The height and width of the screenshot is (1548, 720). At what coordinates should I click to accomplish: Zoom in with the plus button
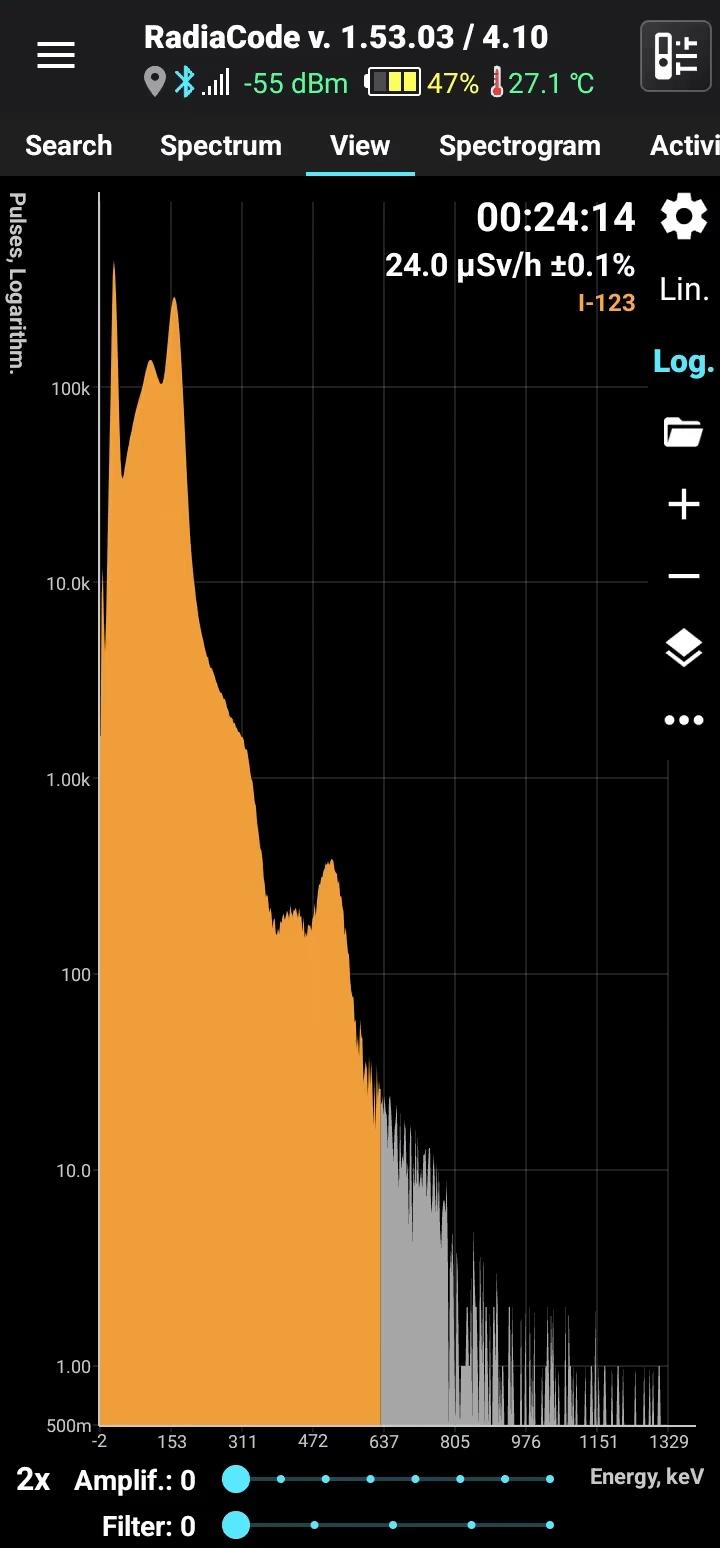point(684,505)
